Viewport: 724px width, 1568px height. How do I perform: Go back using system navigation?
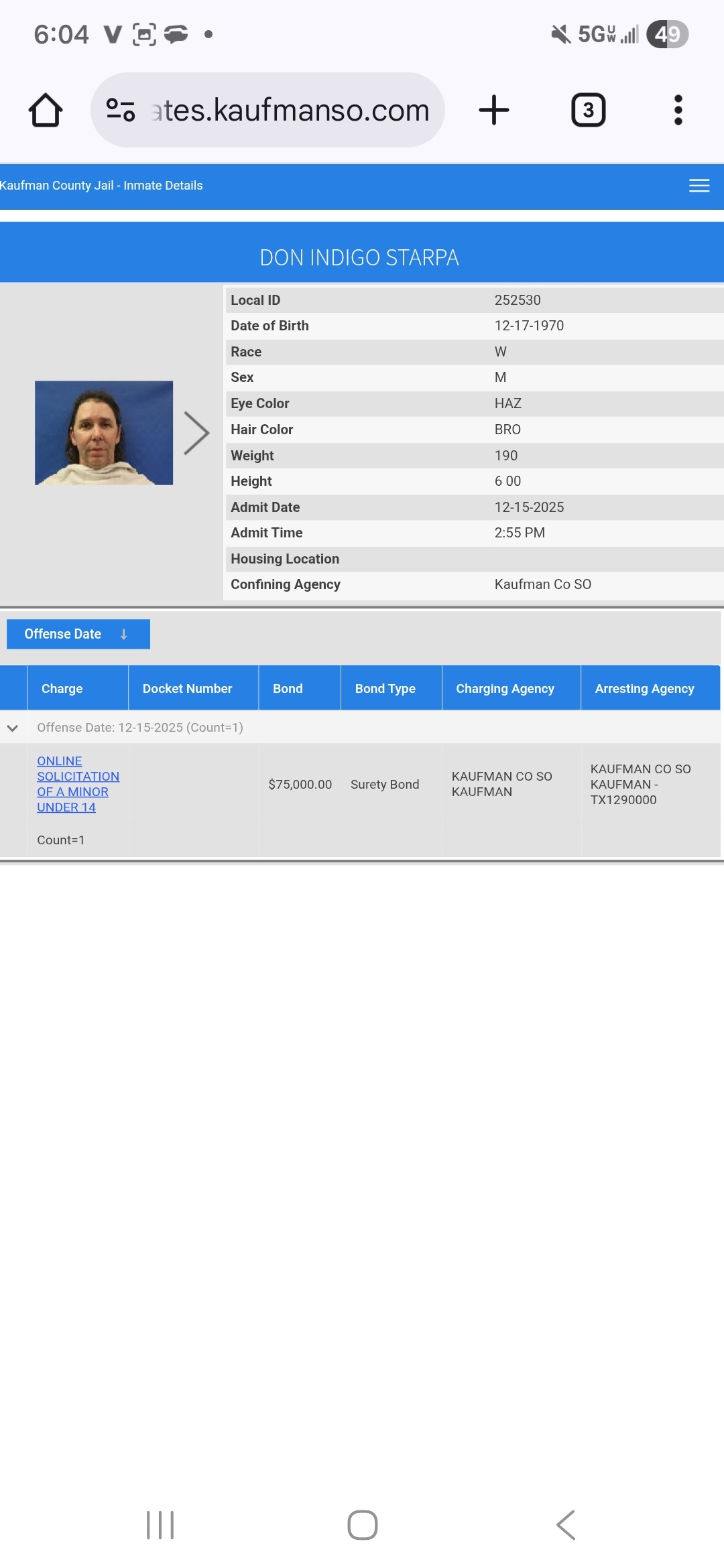[565, 1525]
